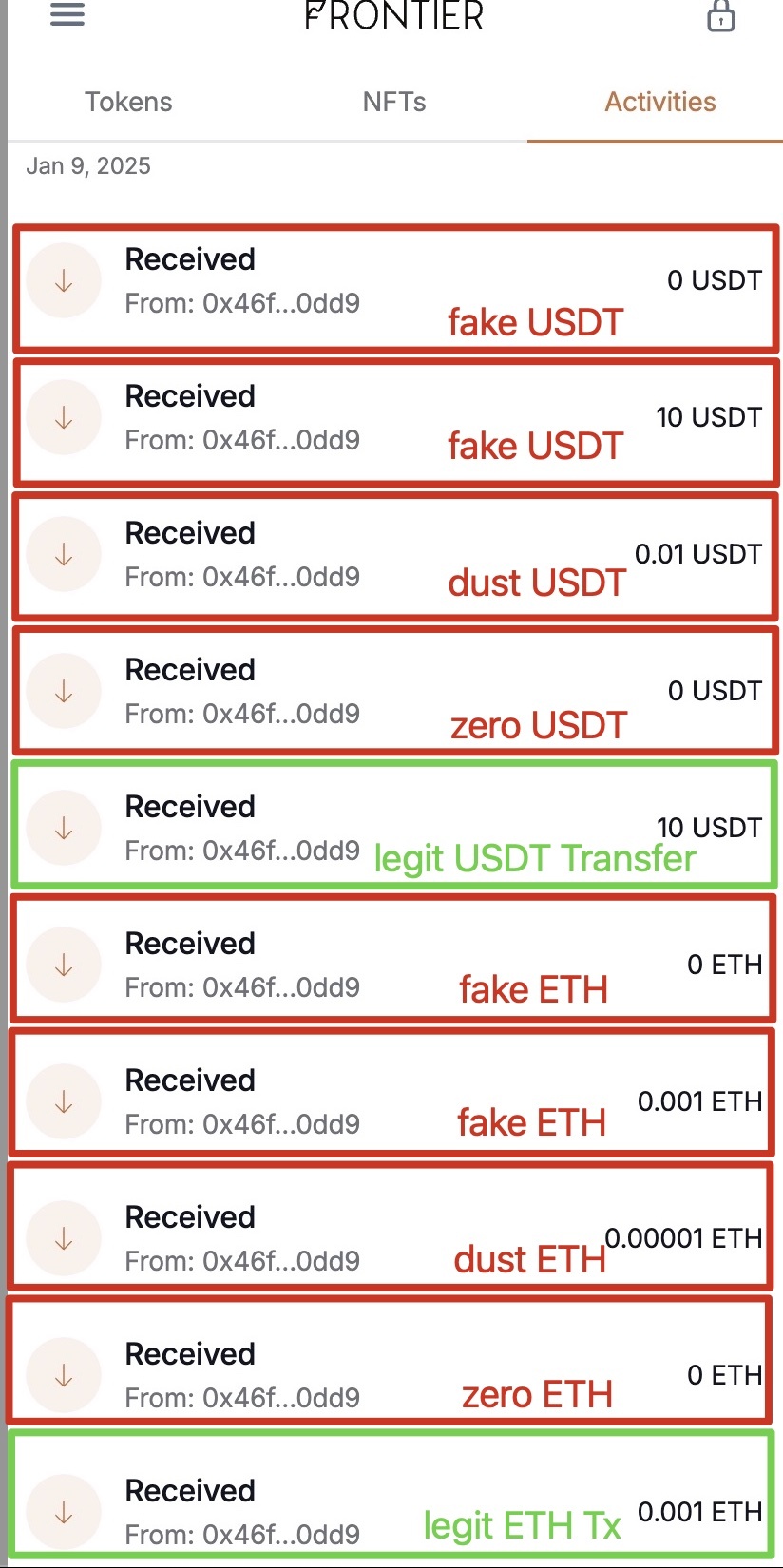Open the 10 USDT transaction marked fake USDT
The height and width of the screenshot is (1568, 783).
tap(395, 420)
